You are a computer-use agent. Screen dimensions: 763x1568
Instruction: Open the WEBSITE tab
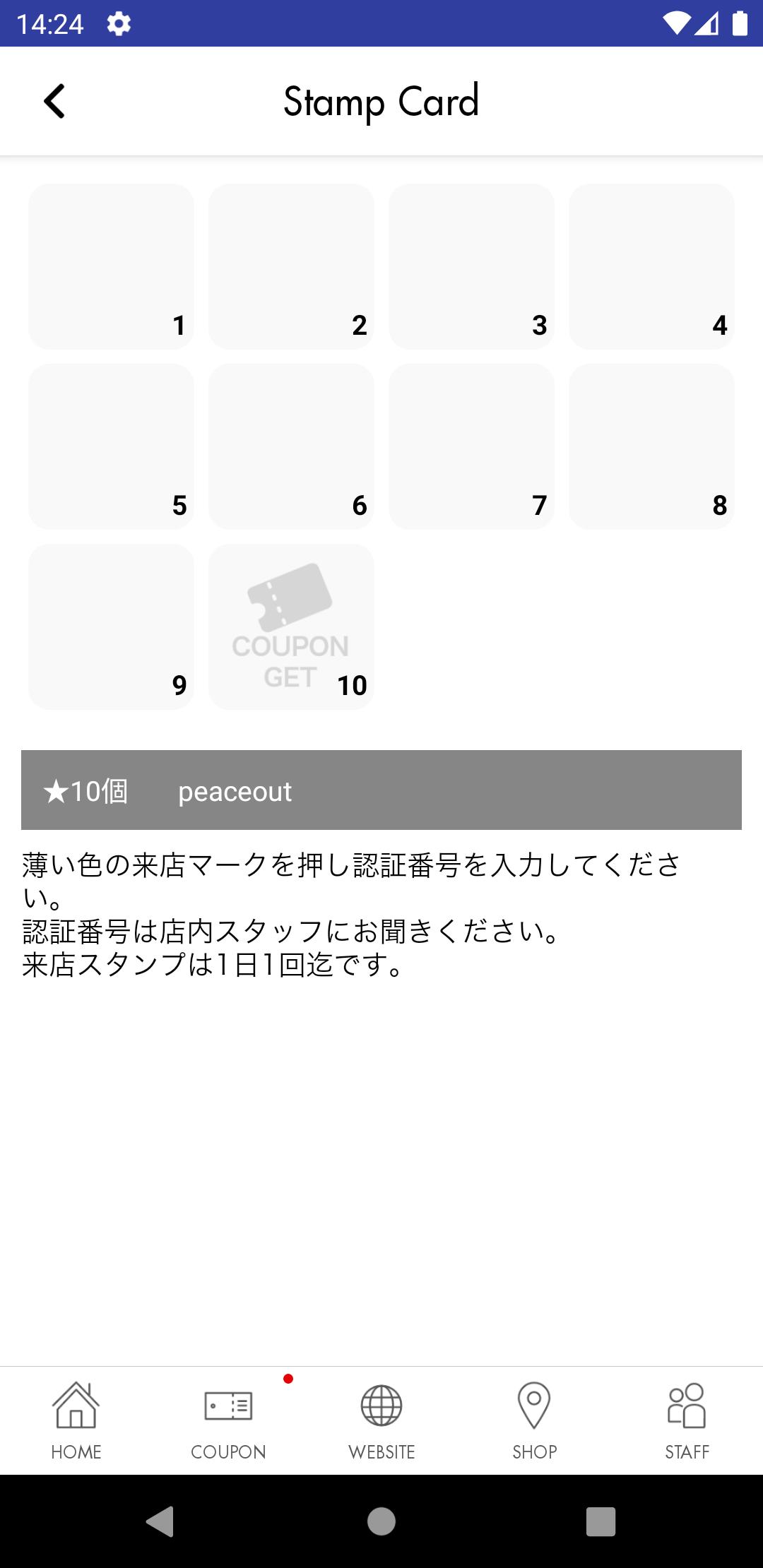pyautogui.click(x=381, y=1420)
